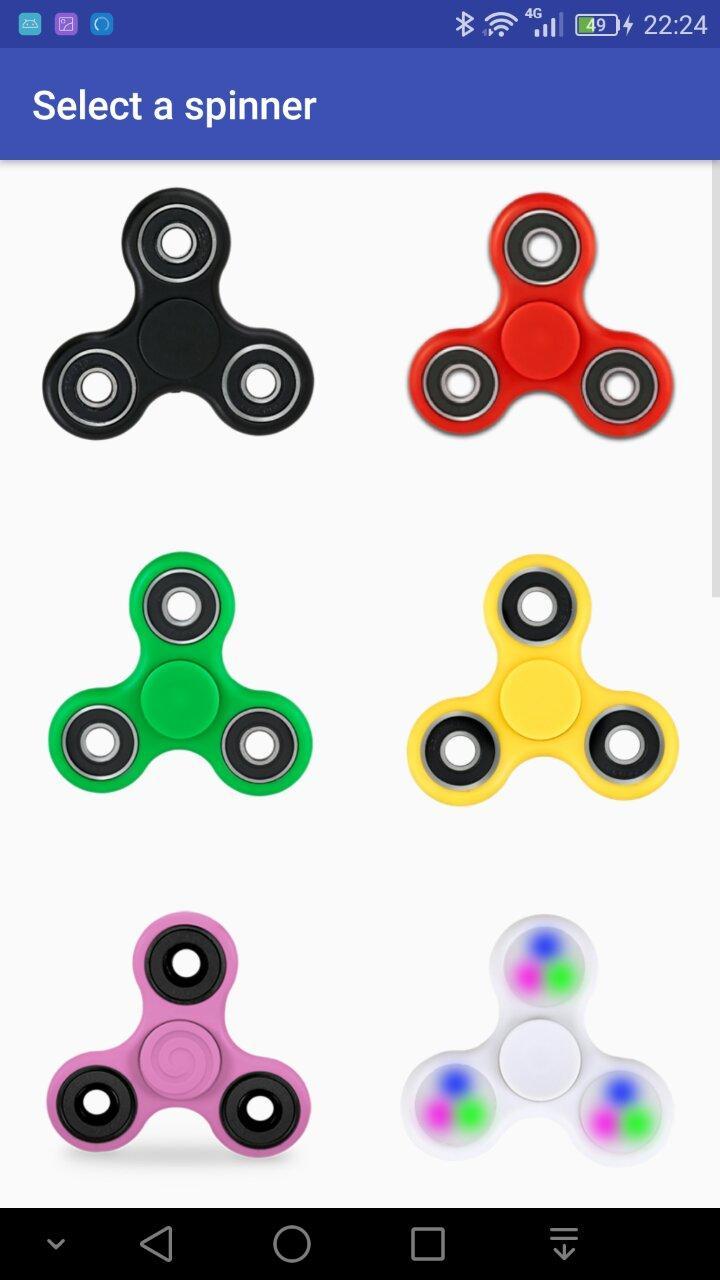This screenshot has width=720, height=1280.
Task: Go back using the system back button
Action: (x=157, y=1244)
